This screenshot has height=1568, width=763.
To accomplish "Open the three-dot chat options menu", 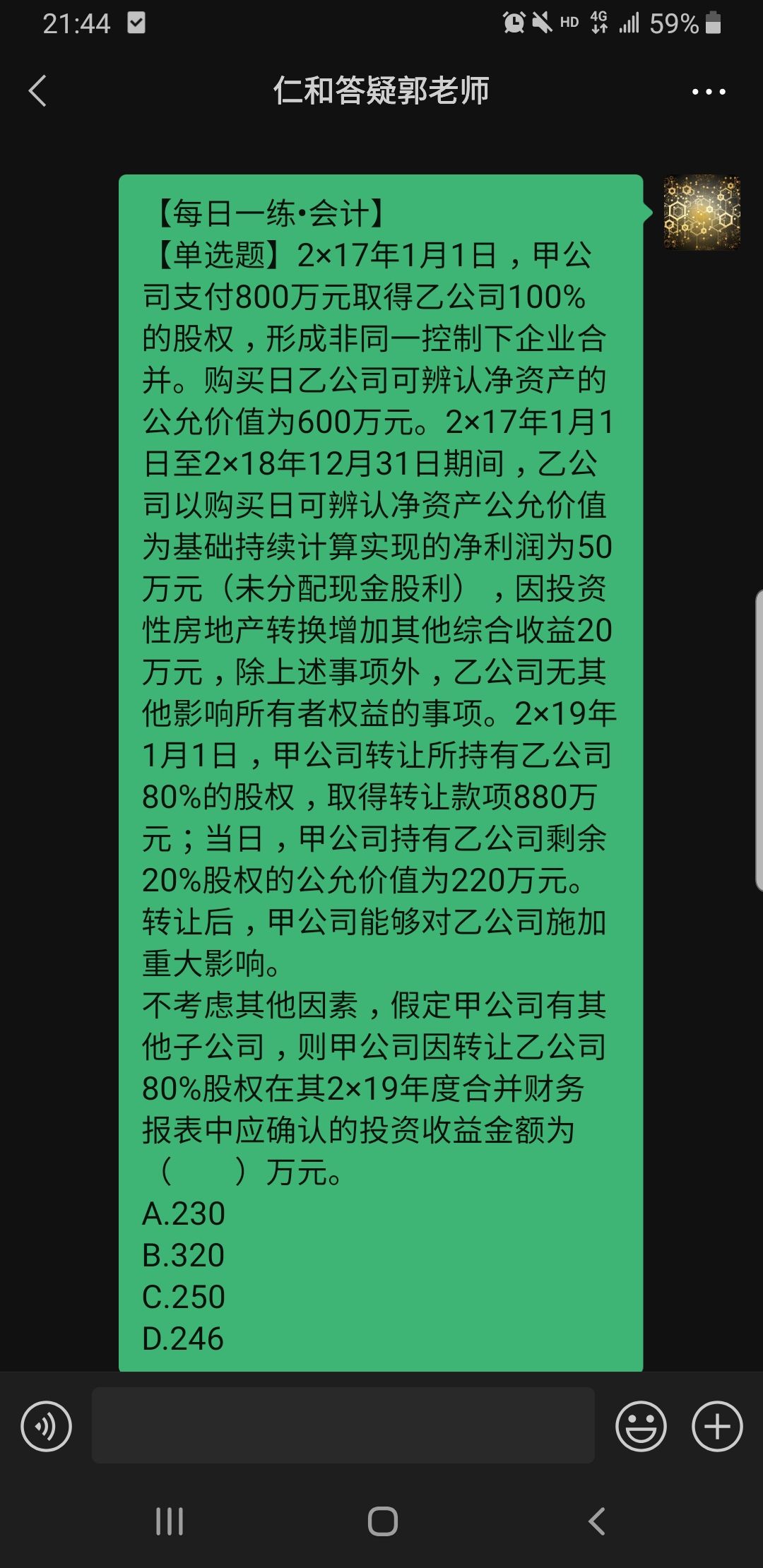I will (x=708, y=92).
